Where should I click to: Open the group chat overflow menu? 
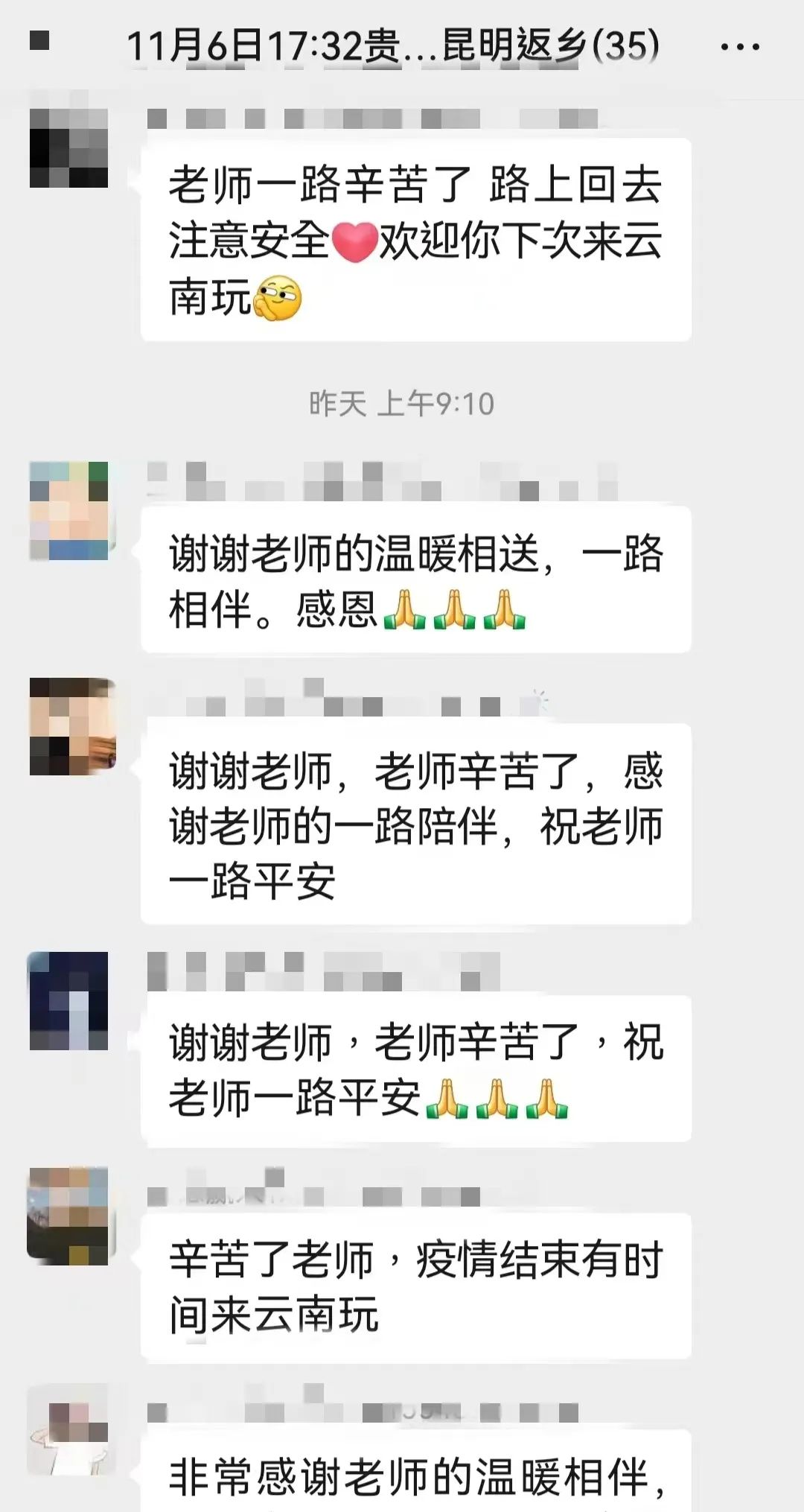[740, 47]
